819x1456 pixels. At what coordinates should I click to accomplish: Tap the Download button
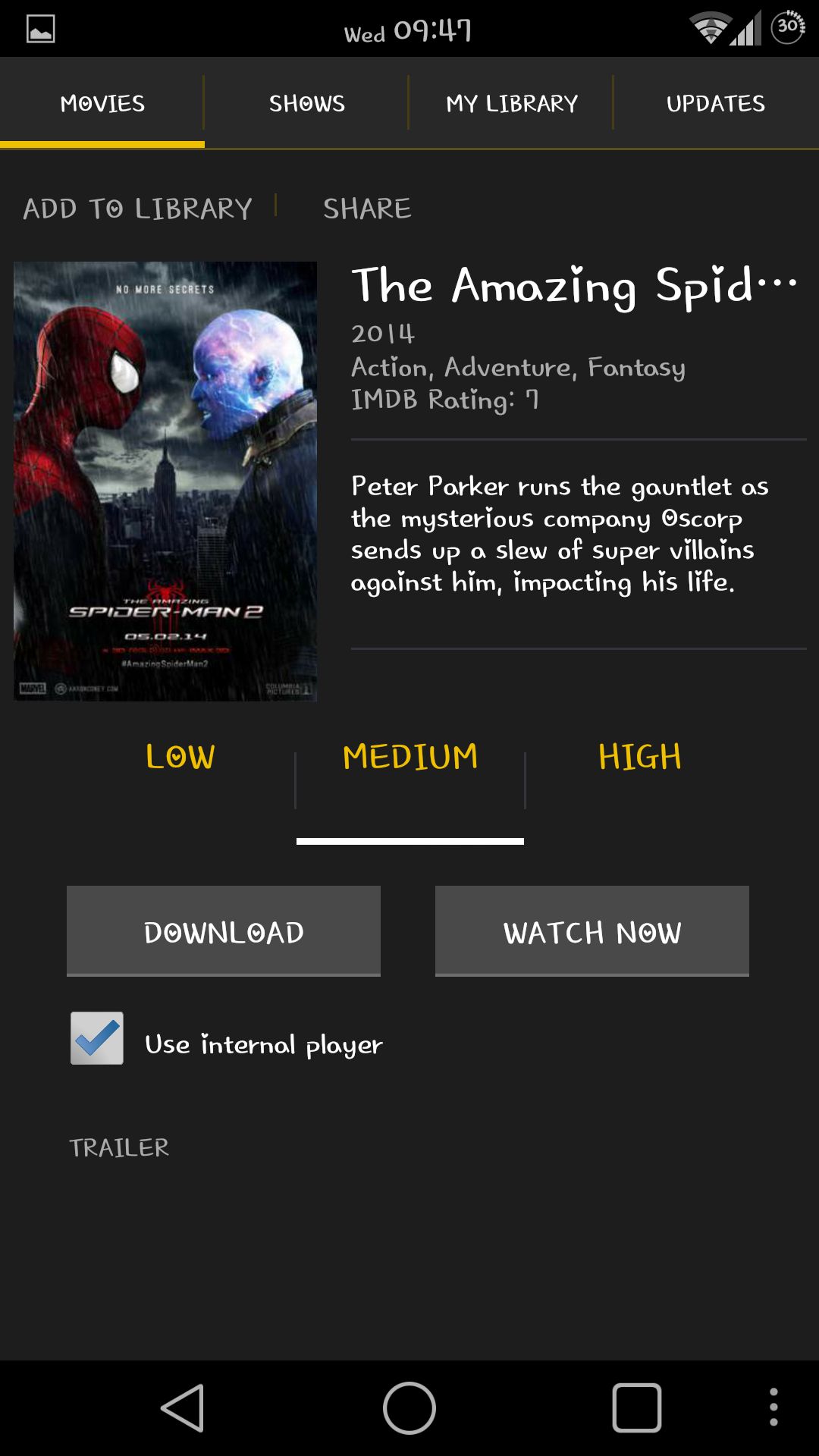pyautogui.click(x=224, y=931)
